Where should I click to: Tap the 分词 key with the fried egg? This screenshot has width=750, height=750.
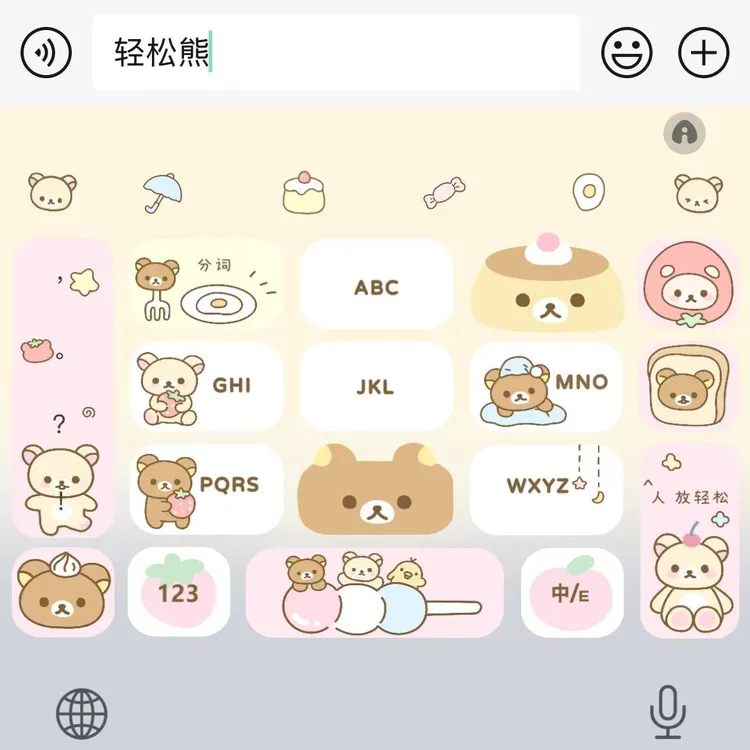(x=207, y=284)
